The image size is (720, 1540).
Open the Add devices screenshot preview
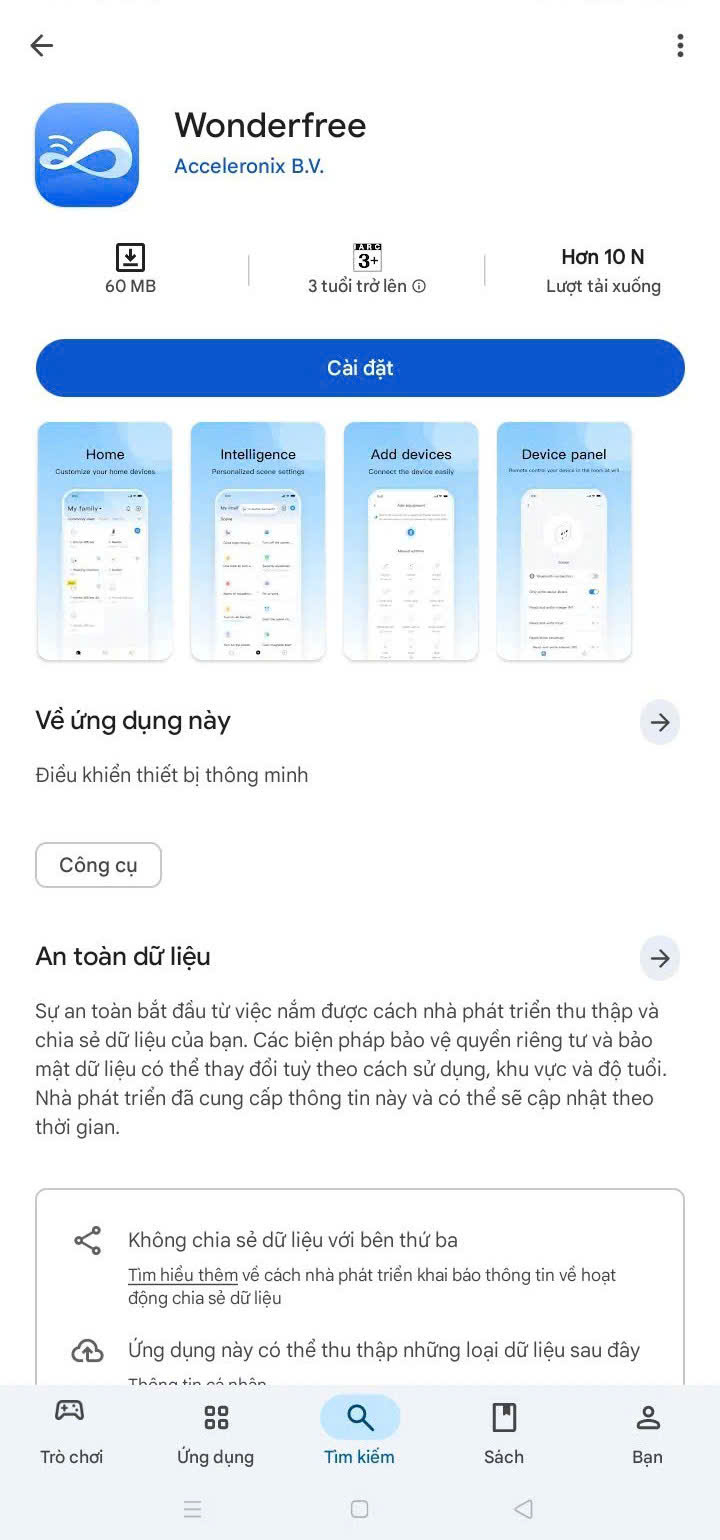[x=411, y=541]
